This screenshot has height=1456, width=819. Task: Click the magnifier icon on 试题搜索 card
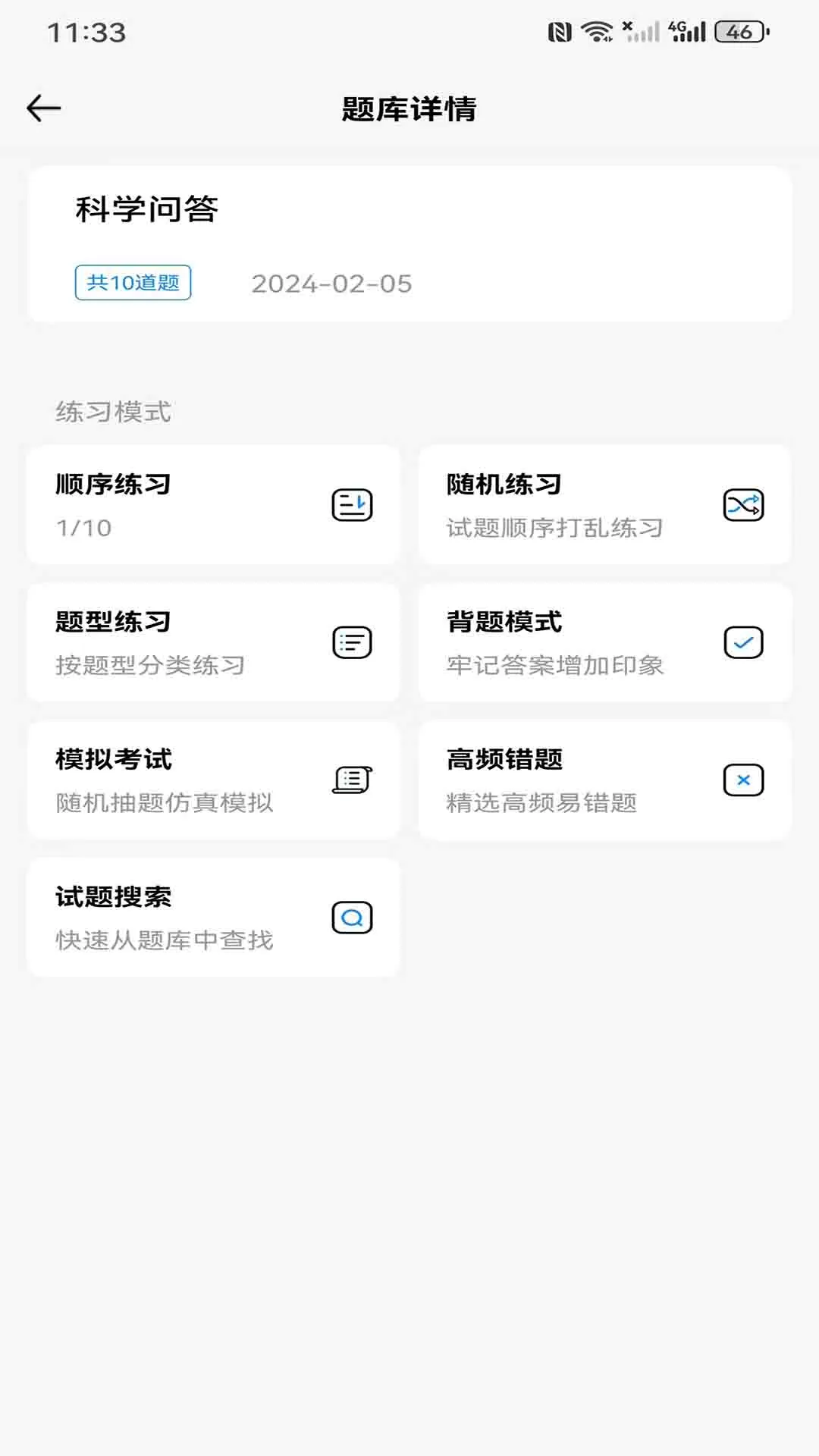click(x=351, y=917)
